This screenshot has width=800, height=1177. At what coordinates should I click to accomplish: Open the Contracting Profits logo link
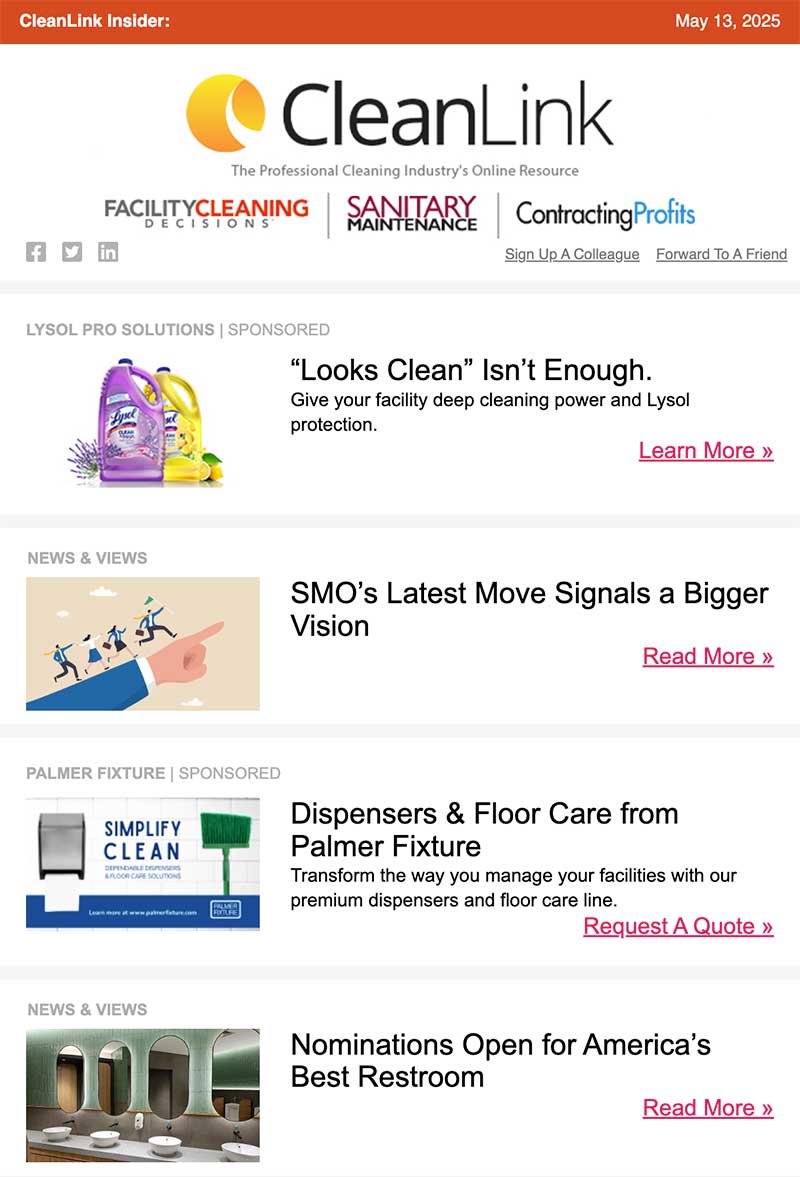tap(605, 213)
